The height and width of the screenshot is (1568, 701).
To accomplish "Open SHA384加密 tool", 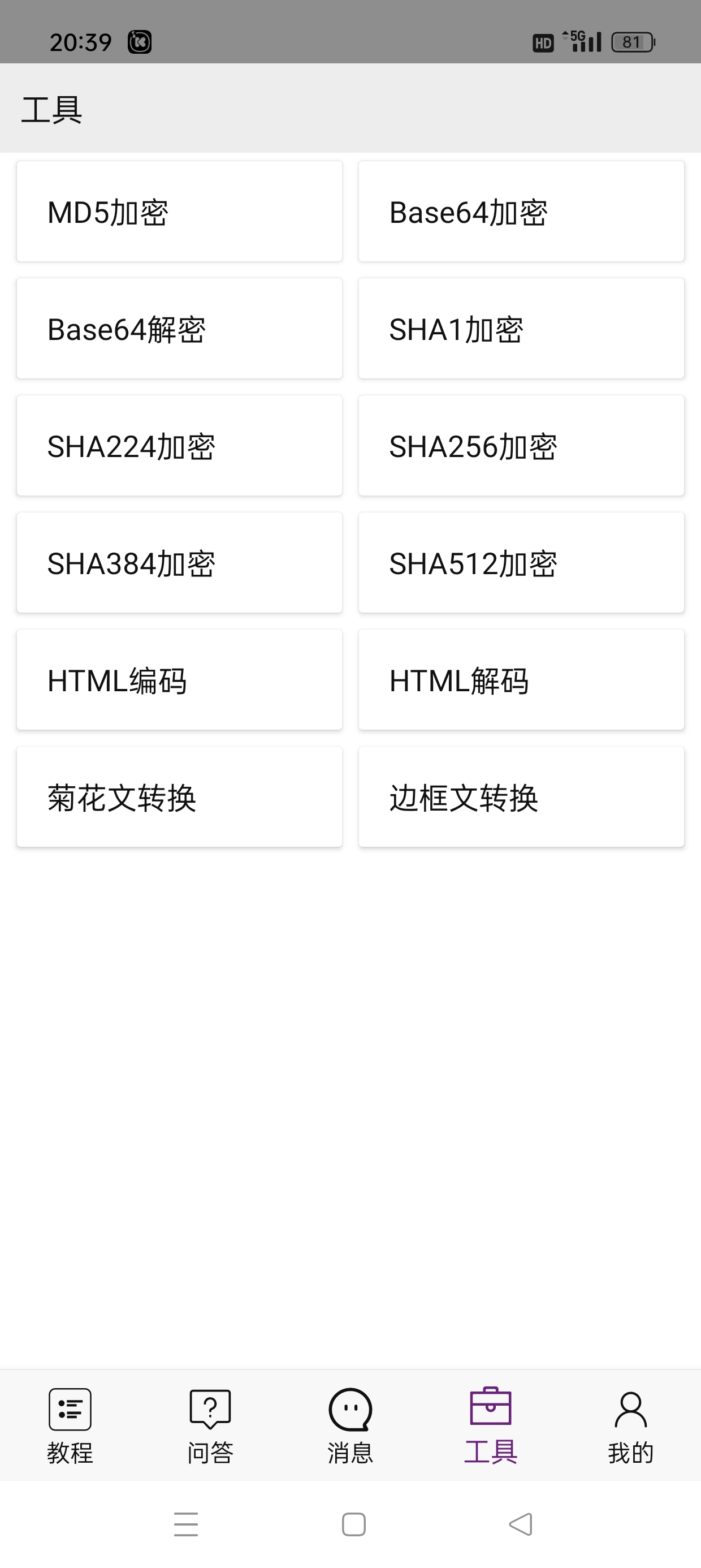I will pos(179,563).
